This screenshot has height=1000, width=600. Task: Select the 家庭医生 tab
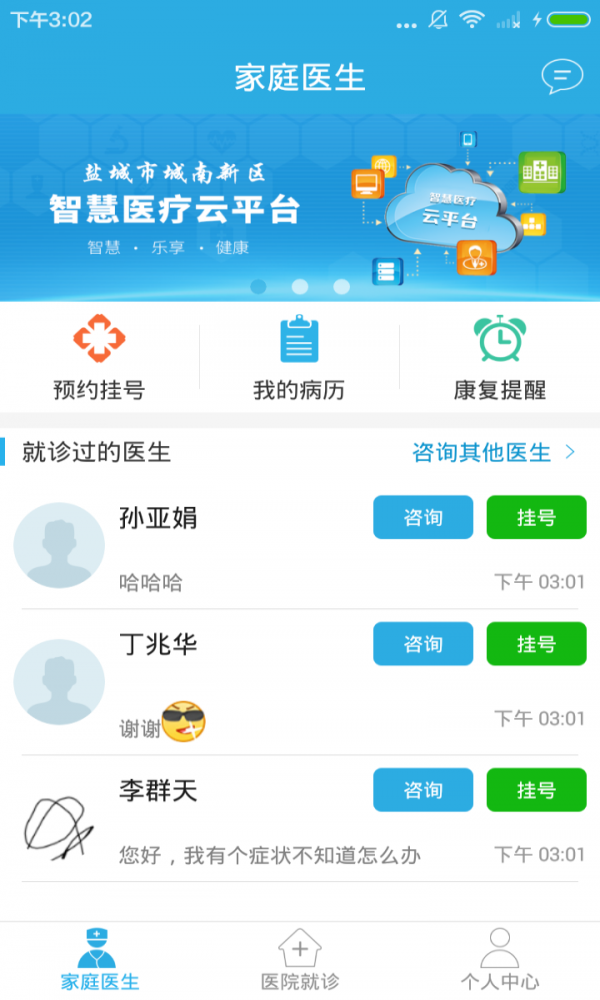(99, 960)
